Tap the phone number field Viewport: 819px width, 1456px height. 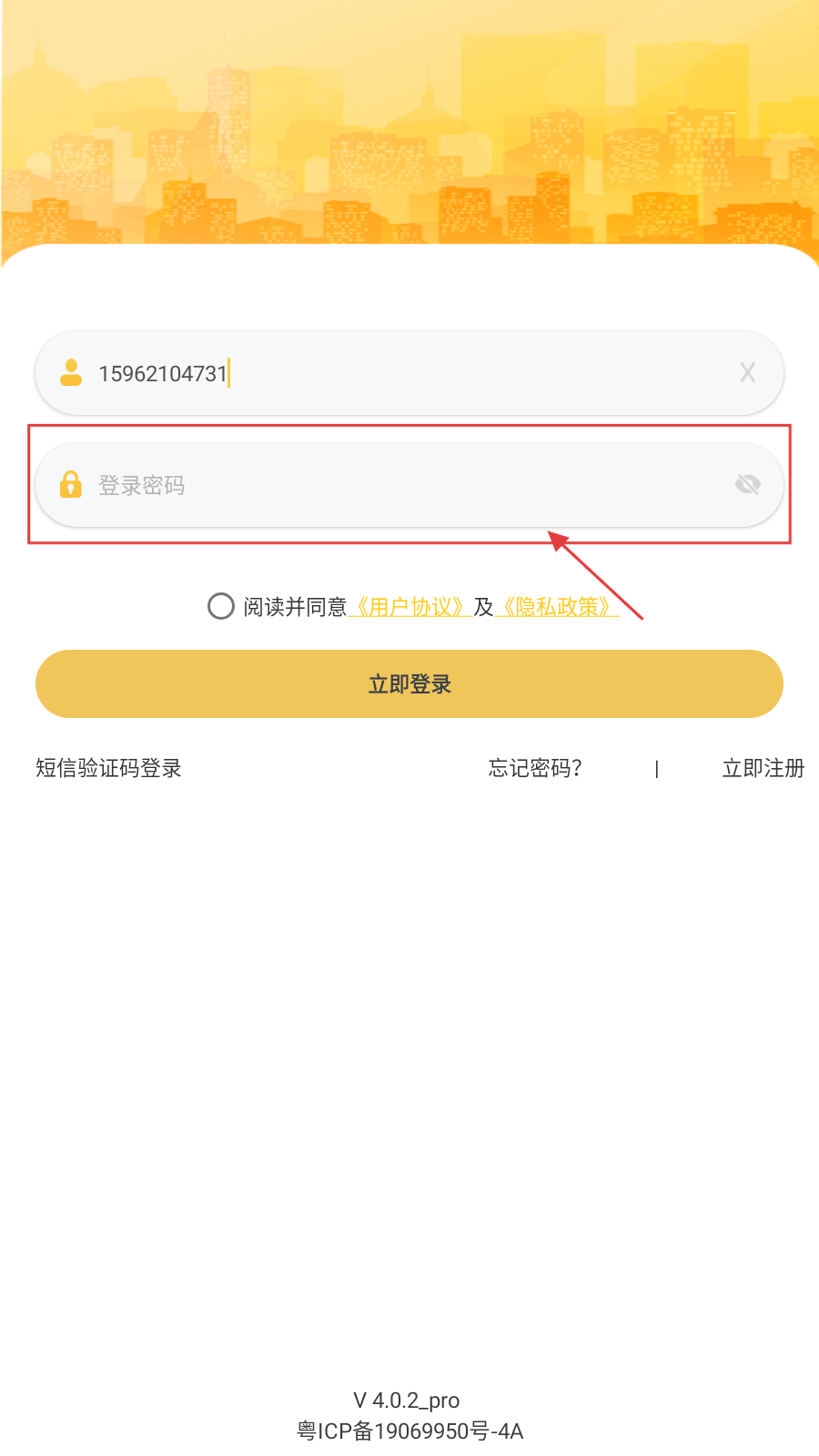click(400, 373)
